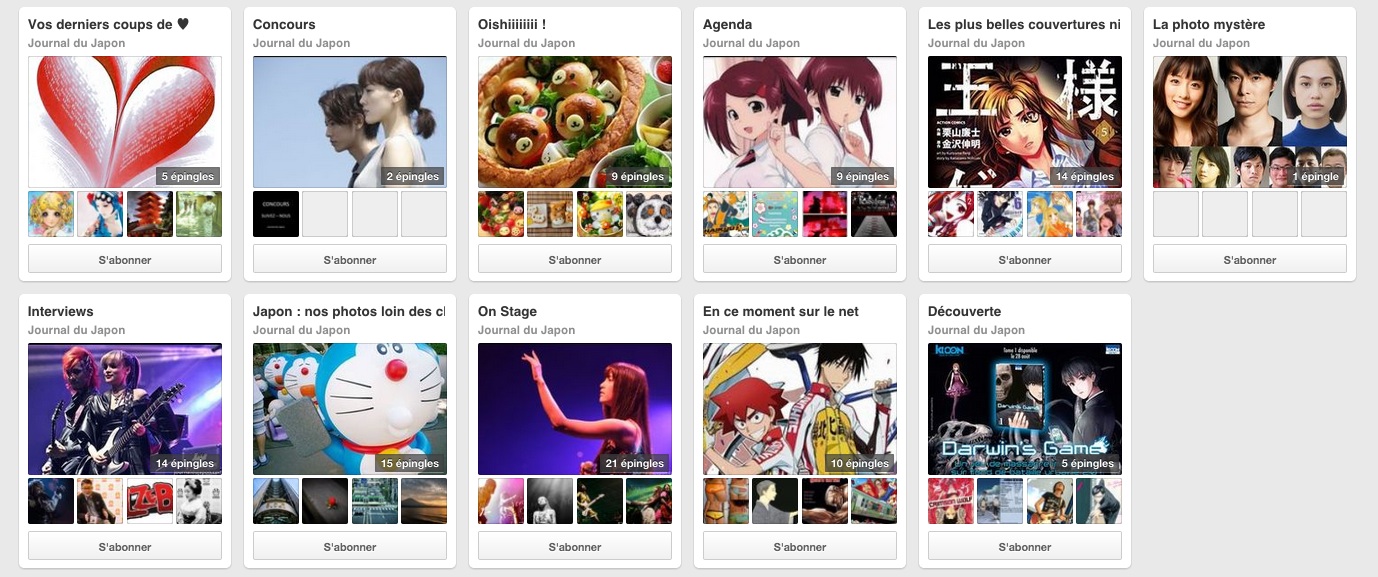Subscribe to the Concours board
This screenshot has width=1378, height=577.
click(x=350, y=260)
